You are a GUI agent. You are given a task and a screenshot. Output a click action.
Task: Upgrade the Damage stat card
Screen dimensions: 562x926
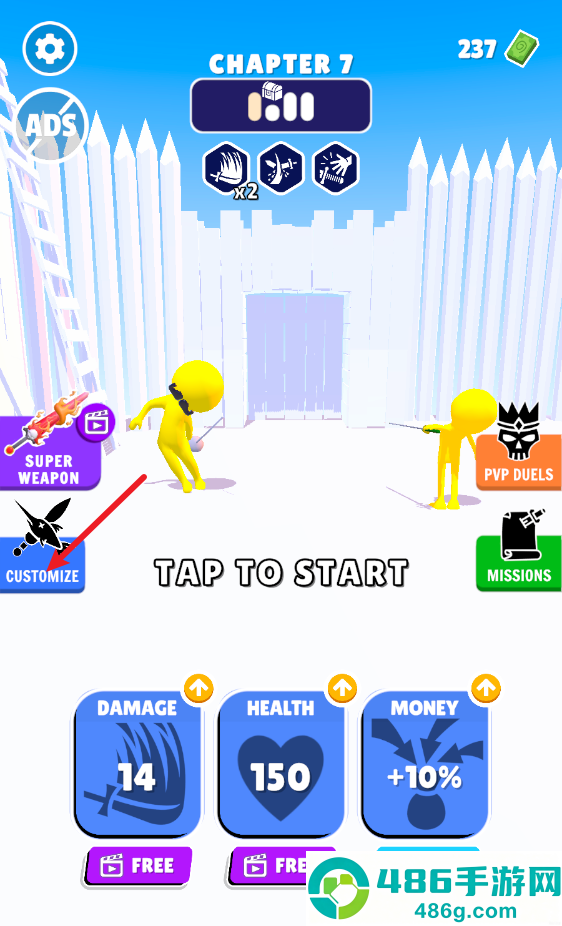[x=138, y=763]
